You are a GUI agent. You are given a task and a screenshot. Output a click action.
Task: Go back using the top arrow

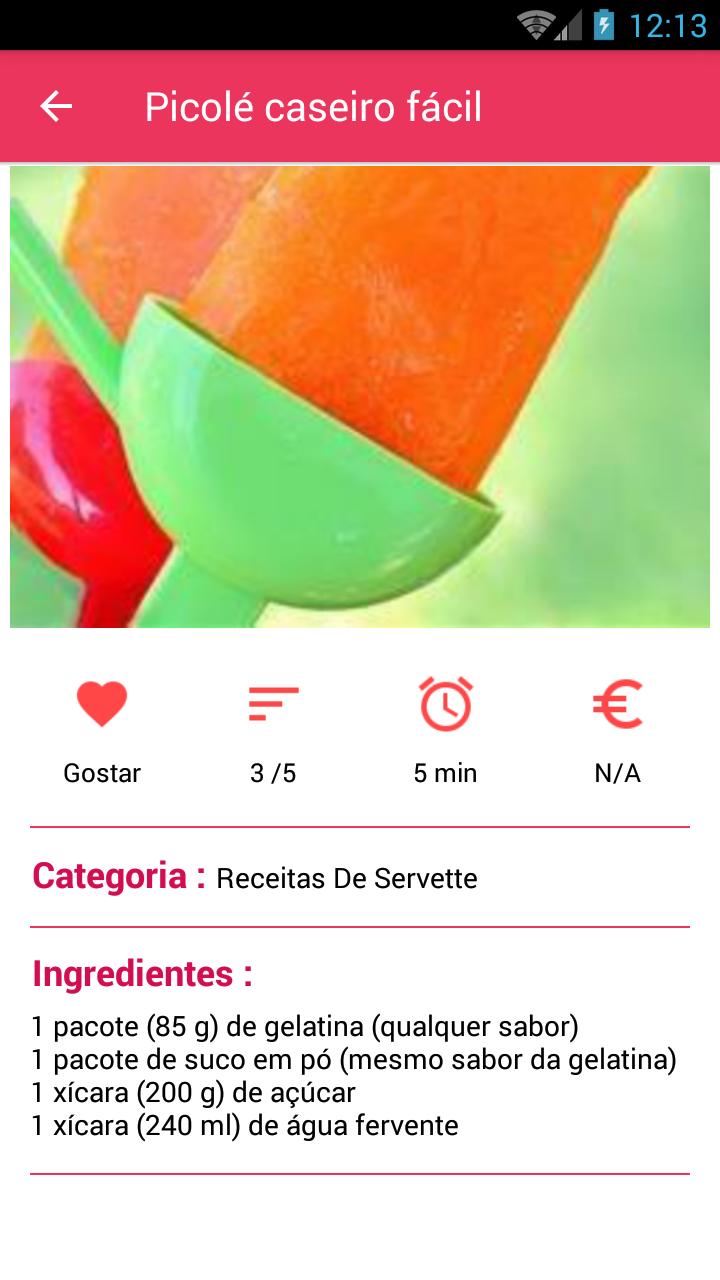[56, 106]
